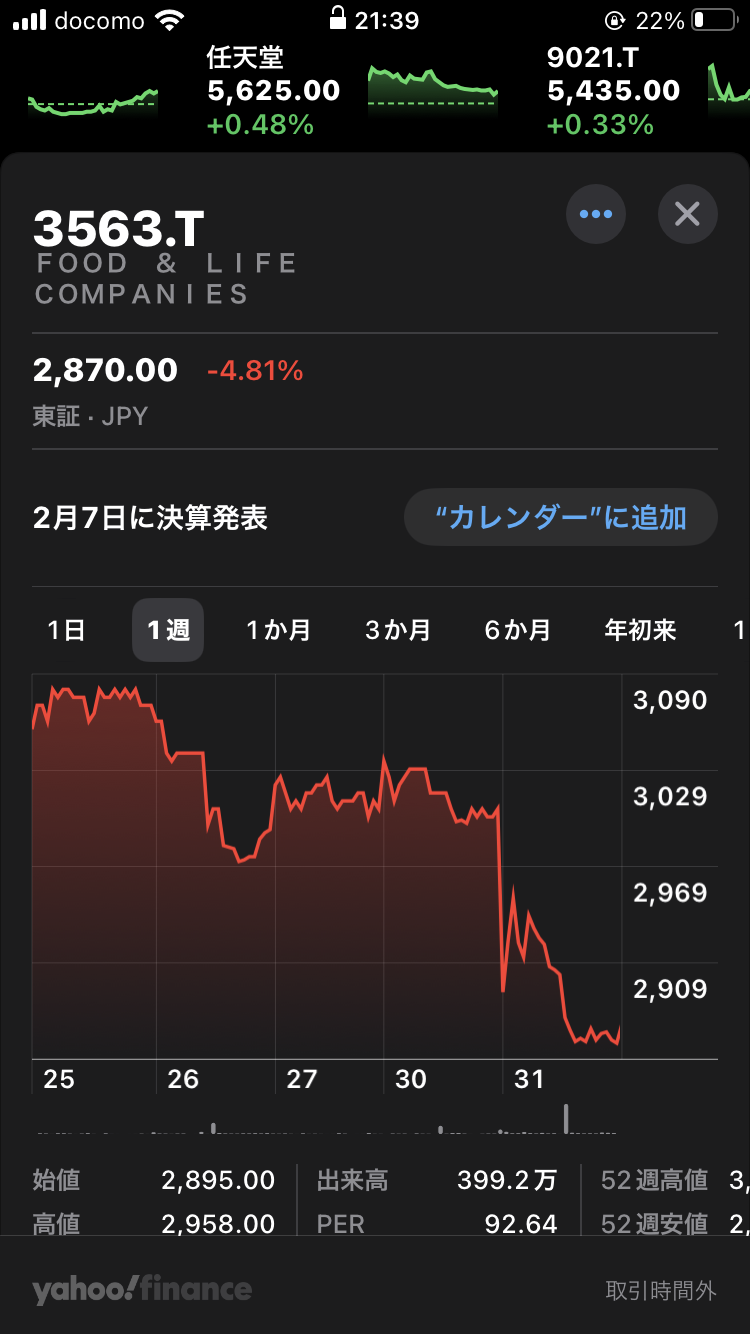The width and height of the screenshot is (750, 1334).
Task: Open the more options ellipsis menu
Action: point(596,214)
